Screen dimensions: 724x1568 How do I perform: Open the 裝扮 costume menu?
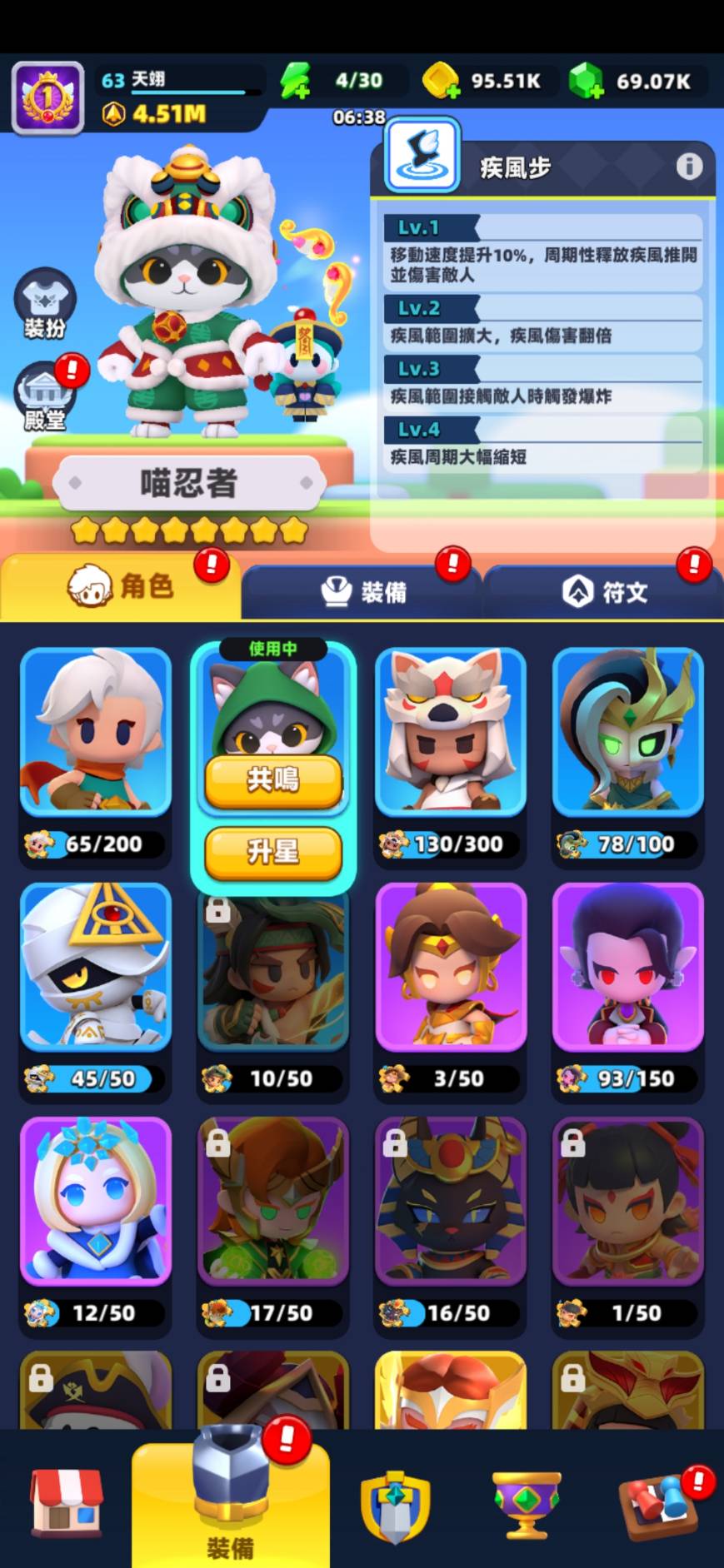(44, 305)
